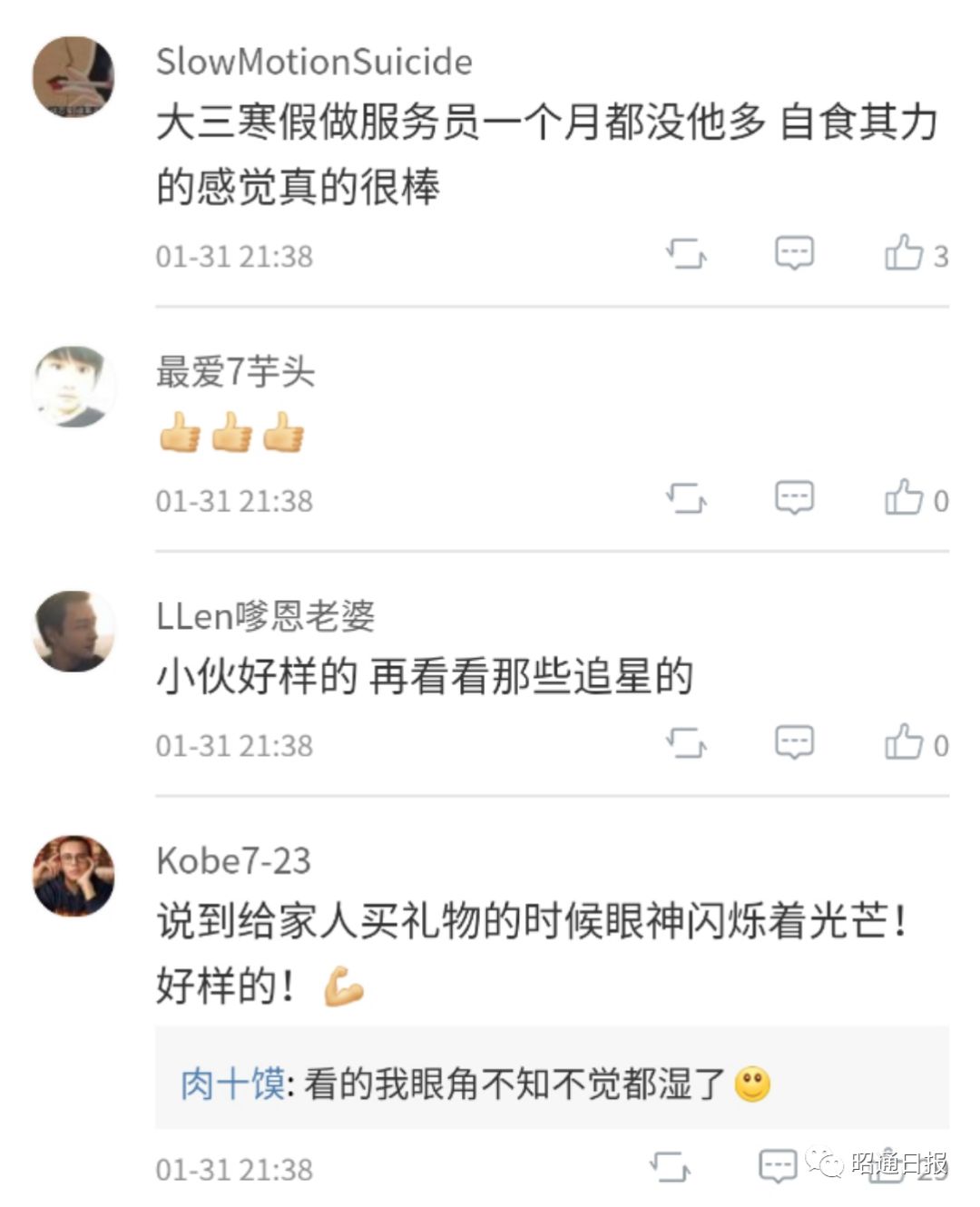The width and height of the screenshot is (980, 1207).
Task: Open 肉十馍's profile from the reply
Action: point(232,1084)
